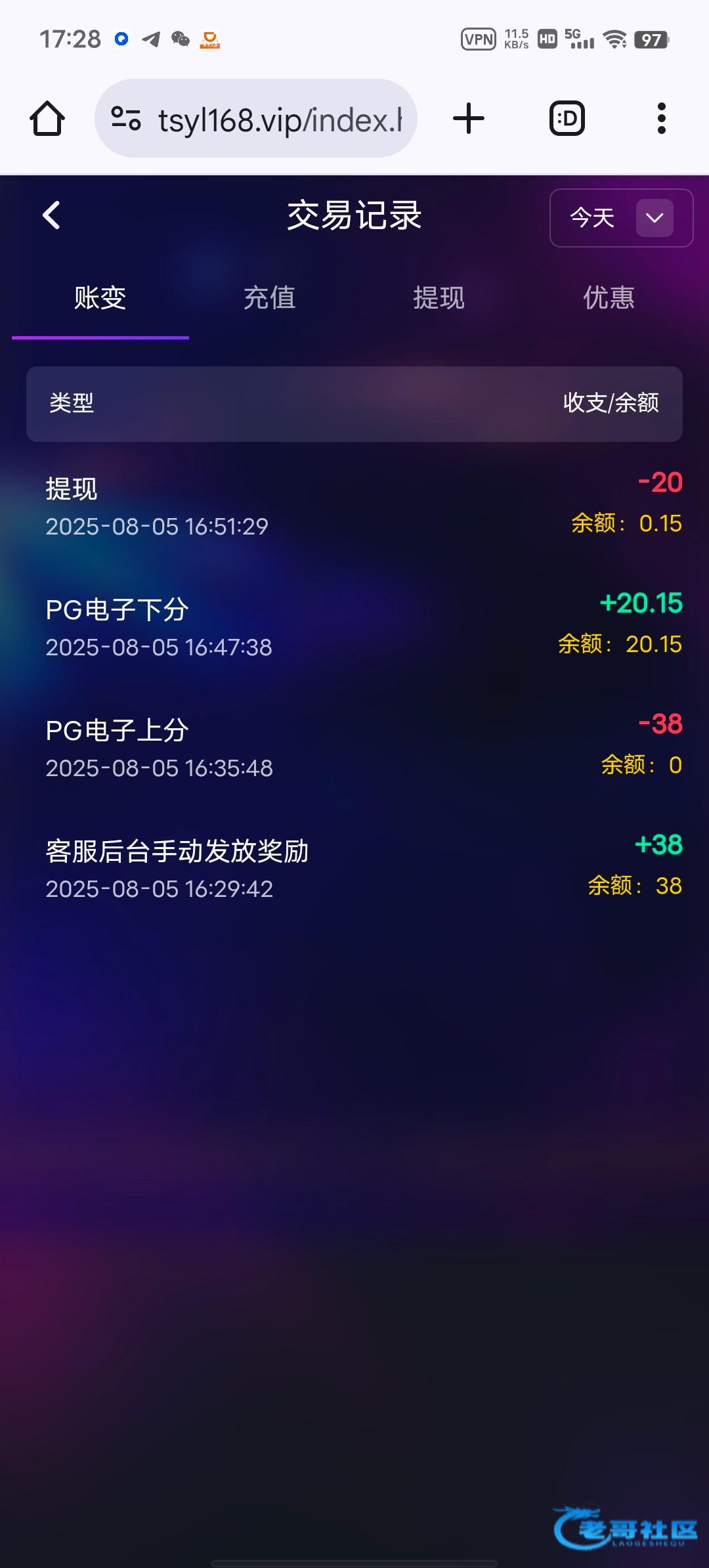Image resolution: width=709 pixels, height=1568 pixels.
Task: Open the browser tab switcher
Action: (x=567, y=119)
